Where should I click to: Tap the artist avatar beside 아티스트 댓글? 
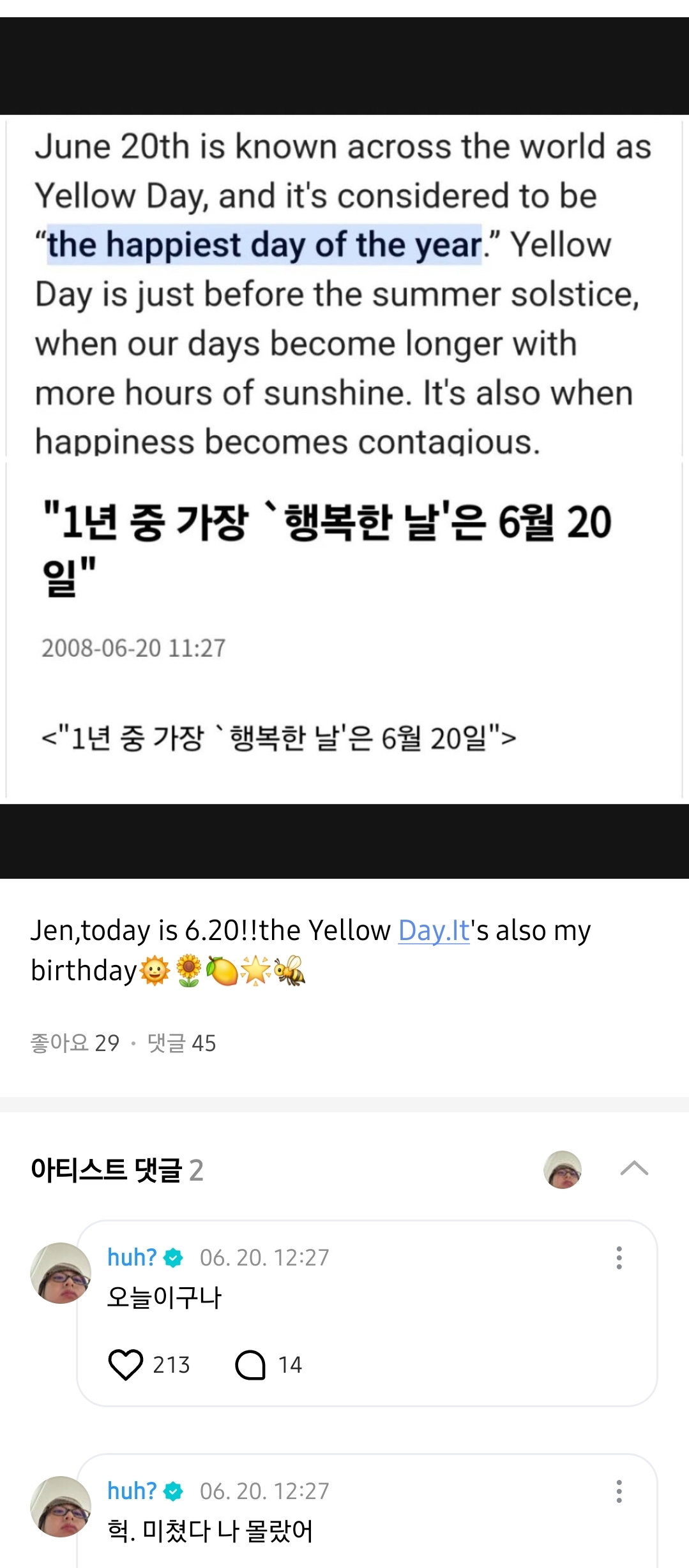pyautogui.click(x=563, y=1170)
